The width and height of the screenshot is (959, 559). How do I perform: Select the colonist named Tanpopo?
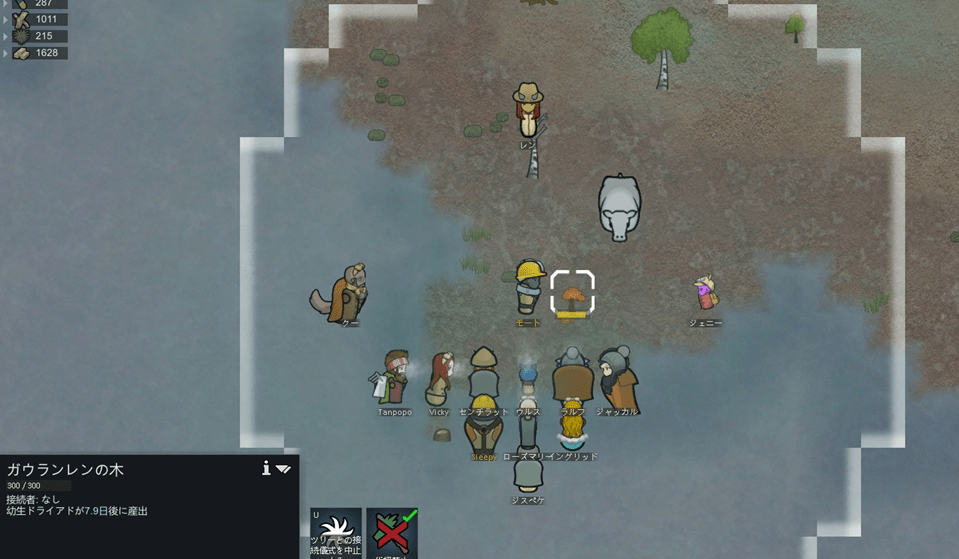click(395, 378)
